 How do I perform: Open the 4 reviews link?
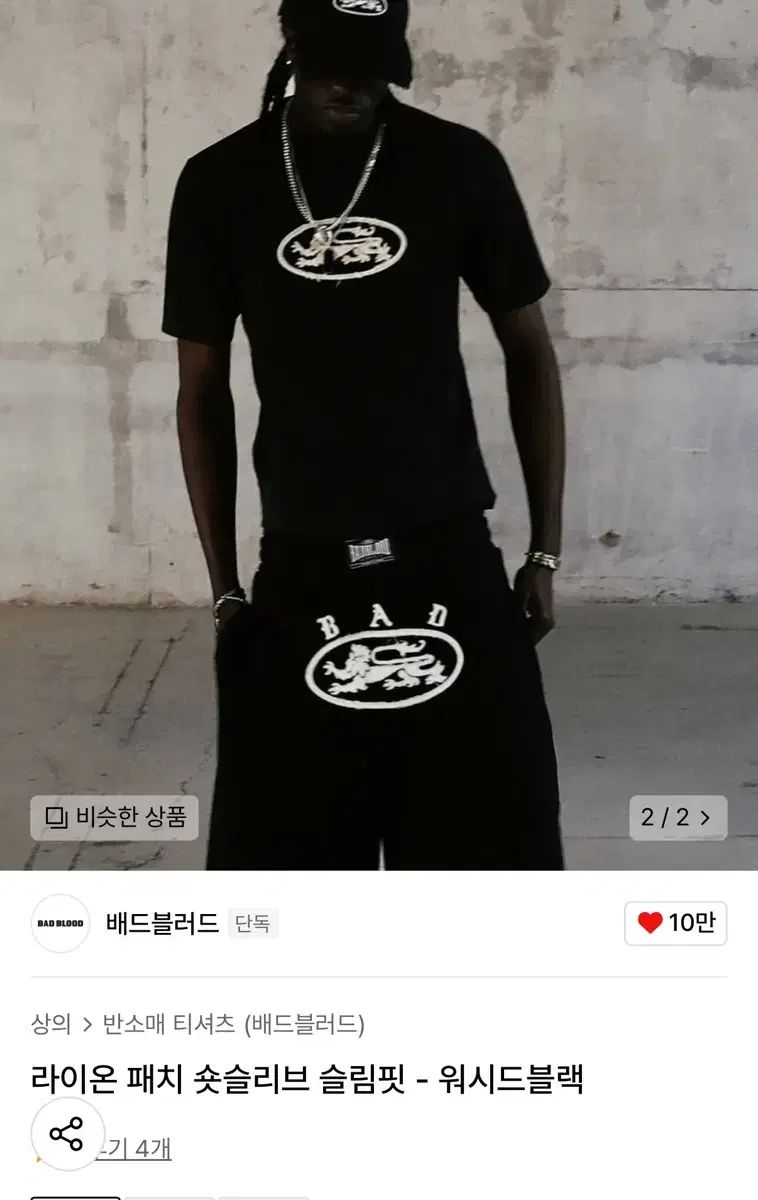140,1149
